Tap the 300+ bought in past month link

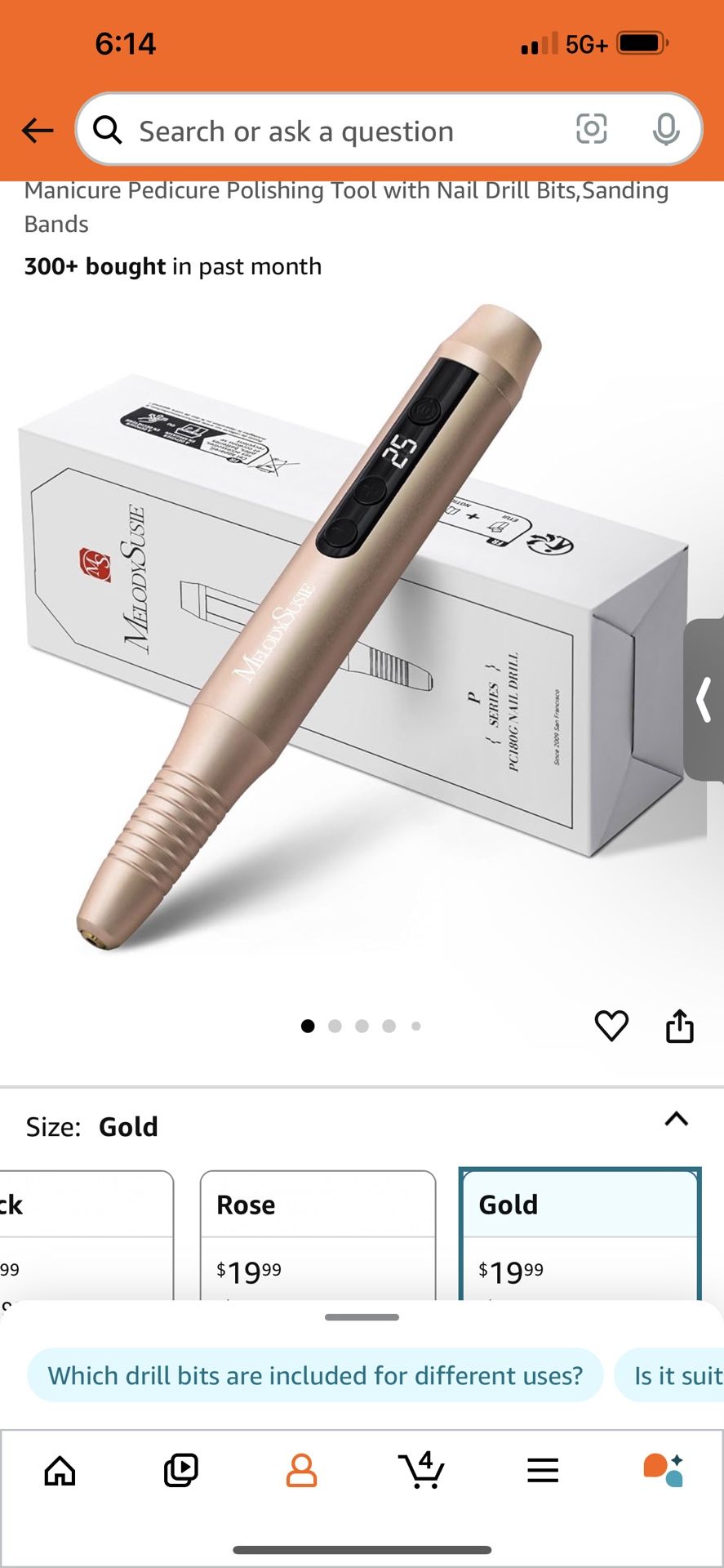click(171, 266)
